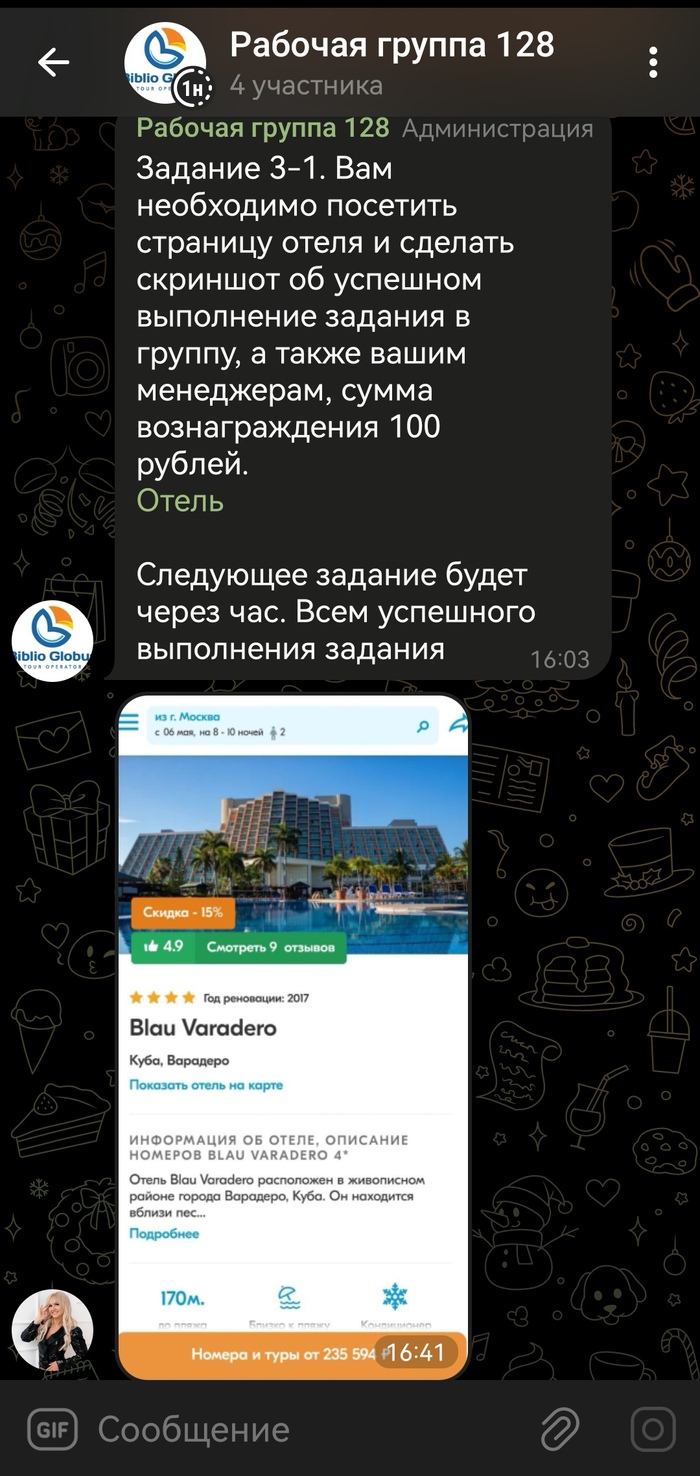This screenshot has height=1476, width=700.
Task: Open the GIF picker
Action: [53, 1429]
